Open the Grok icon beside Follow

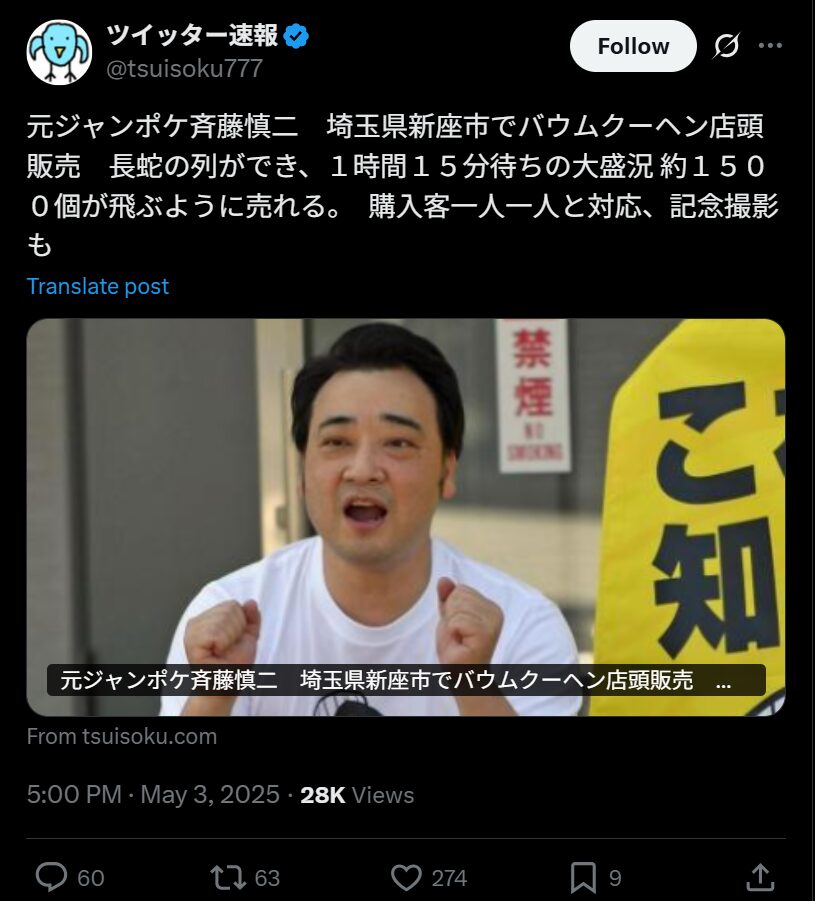tap(726, 46)
